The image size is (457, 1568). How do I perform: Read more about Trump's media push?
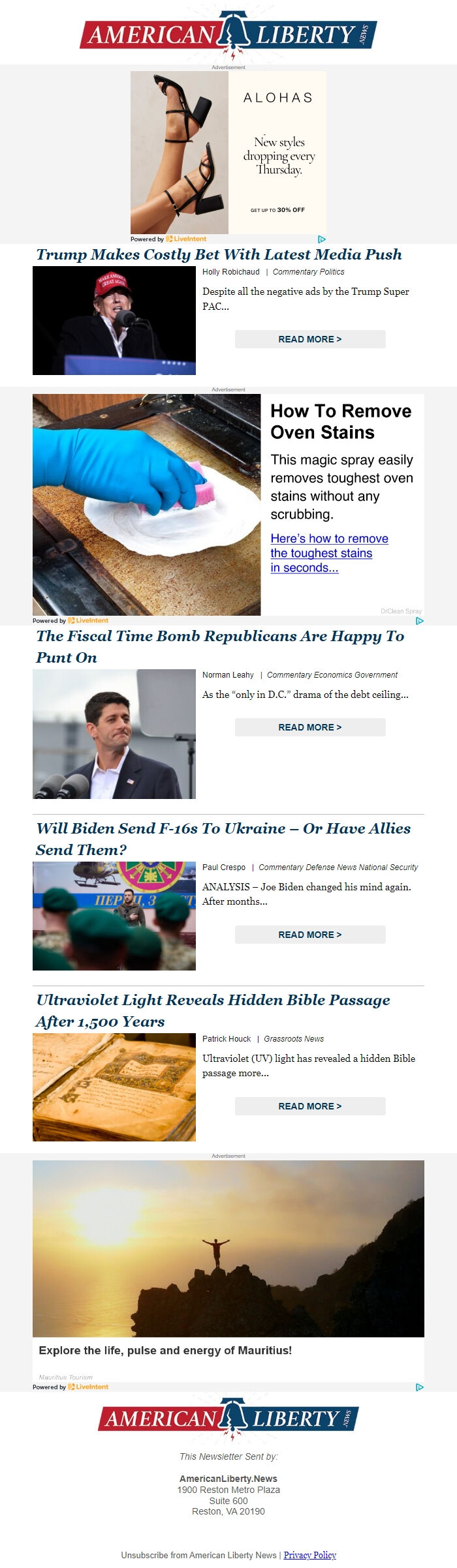pos(309,339)
